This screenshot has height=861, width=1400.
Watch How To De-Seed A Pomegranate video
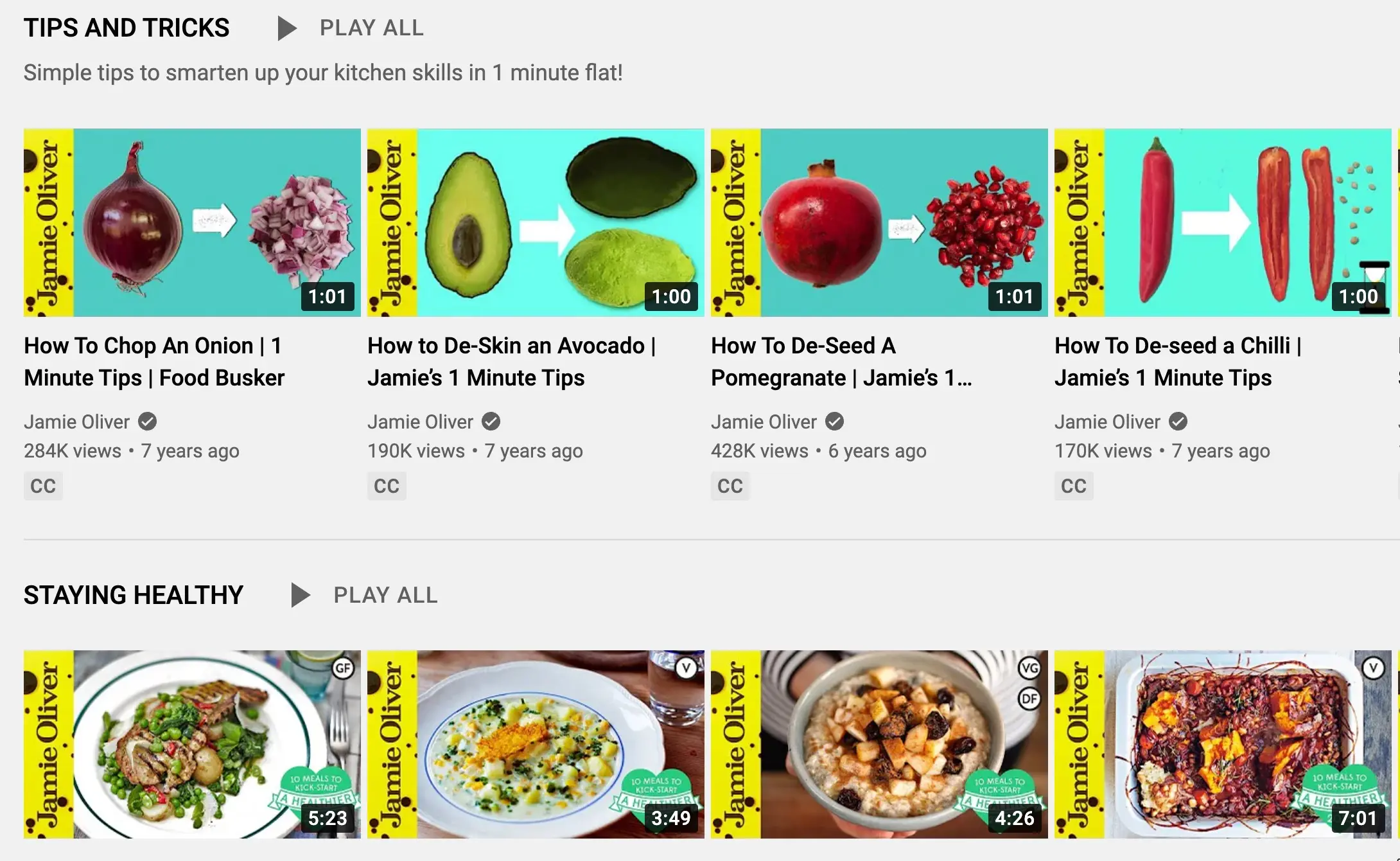(x=879, y=222)
